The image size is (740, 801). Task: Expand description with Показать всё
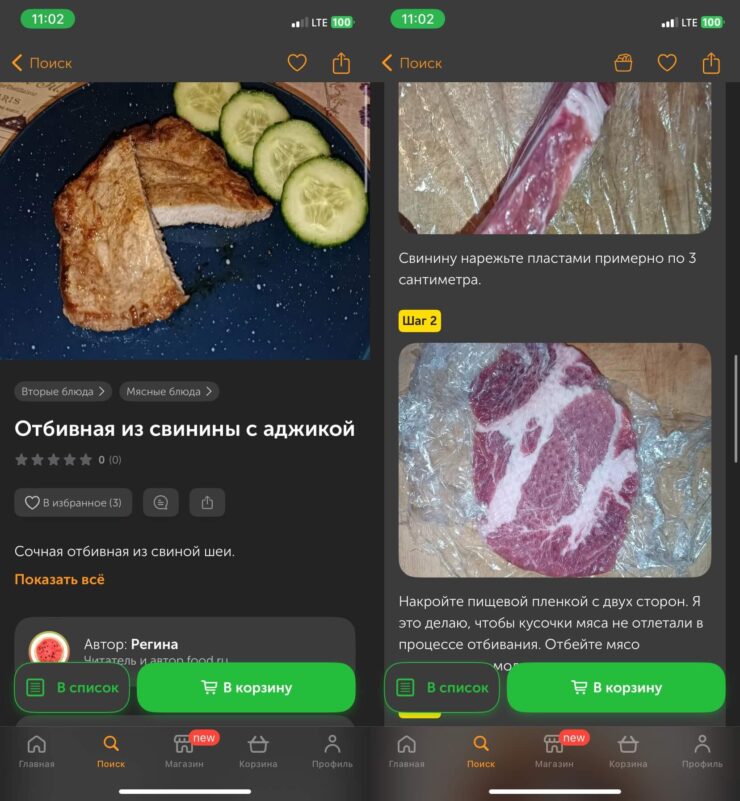coord(59,579)
